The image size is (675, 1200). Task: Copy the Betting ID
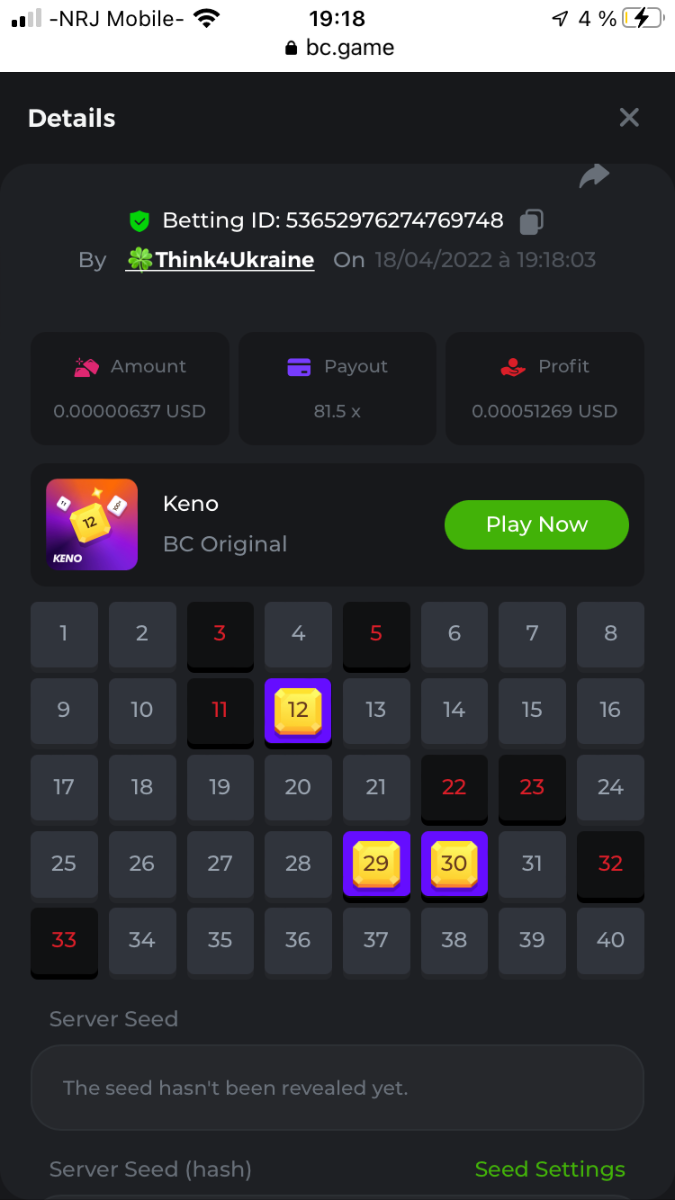click(532, 221)
